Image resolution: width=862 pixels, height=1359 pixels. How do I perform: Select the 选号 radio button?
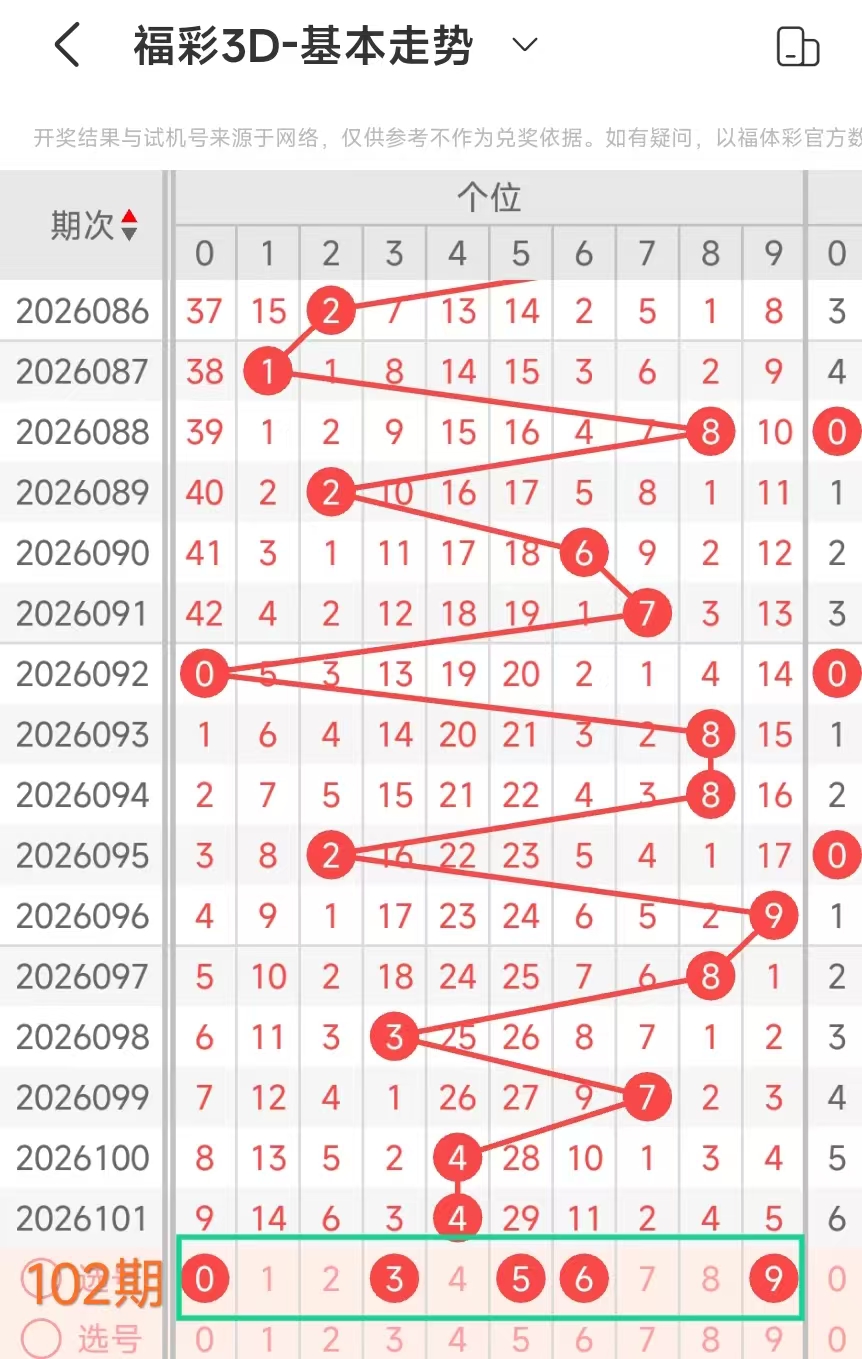[42, 1338]
